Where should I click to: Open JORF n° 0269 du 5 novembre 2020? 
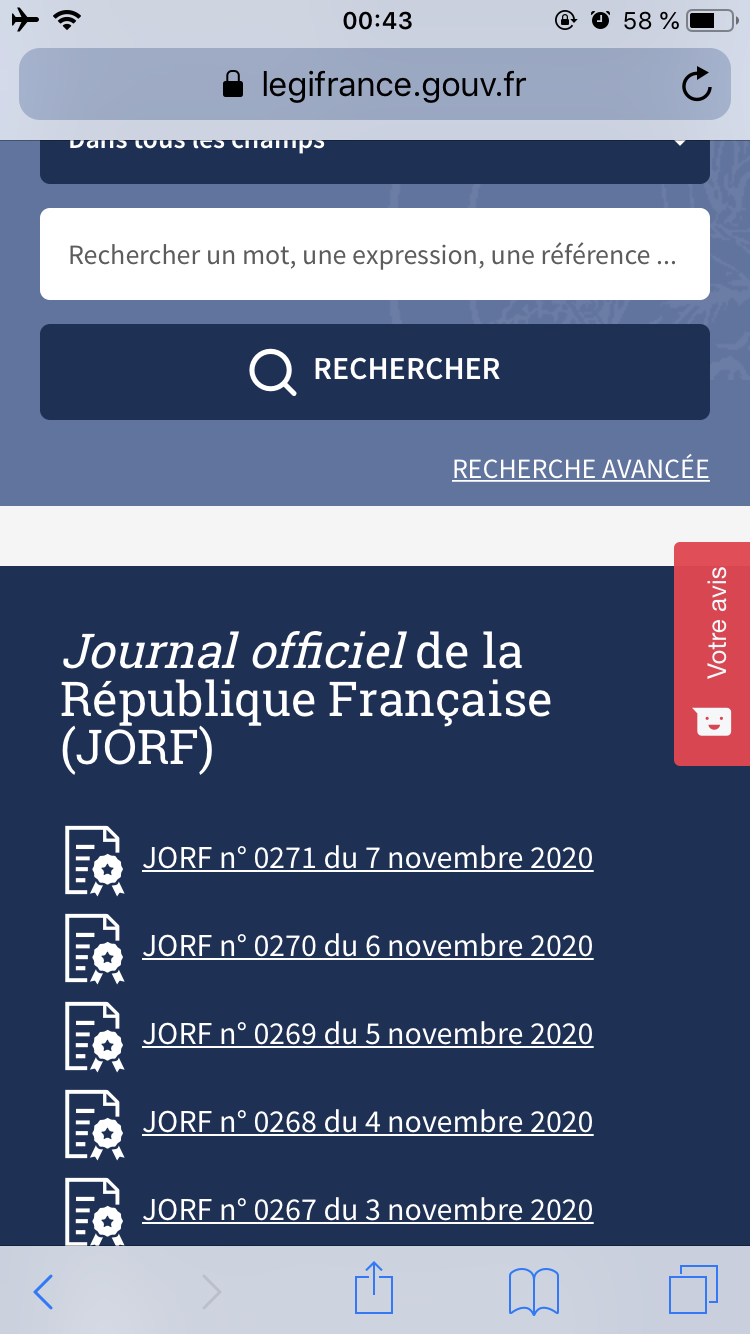click(367, 1034)
